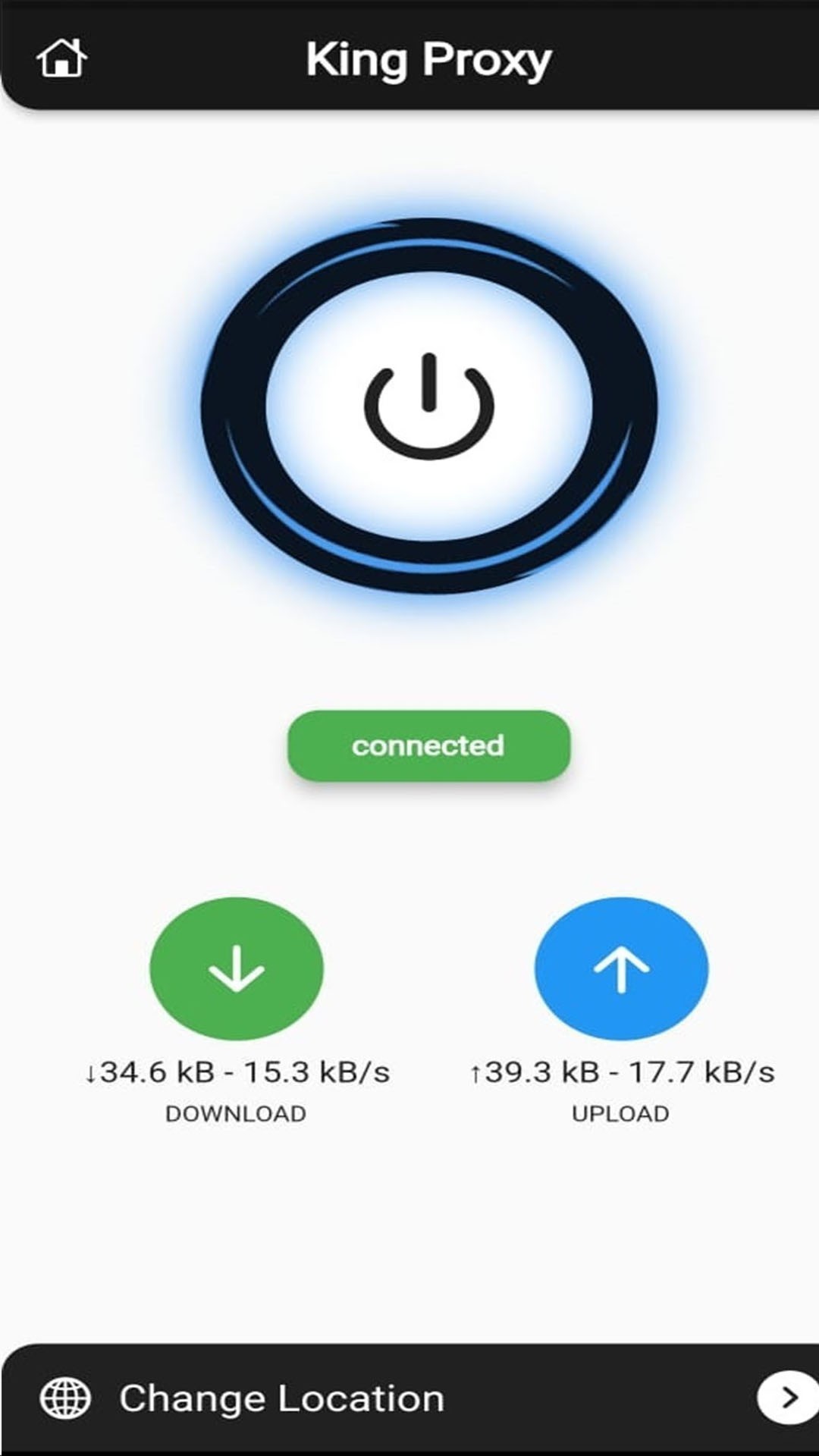Tap the arrow next to Change Location
Viewport: 819px width, 1456px height.
tap(789, 1397)
